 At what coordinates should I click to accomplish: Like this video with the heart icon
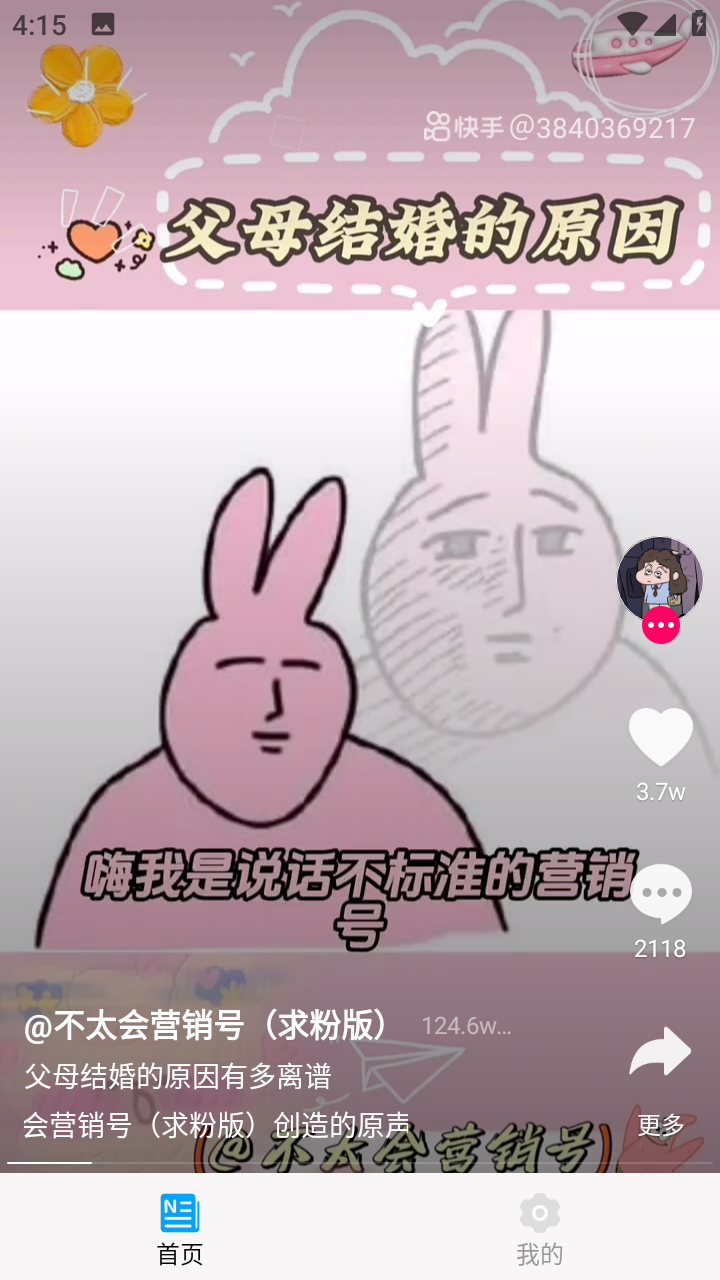[x=660, y=737]
